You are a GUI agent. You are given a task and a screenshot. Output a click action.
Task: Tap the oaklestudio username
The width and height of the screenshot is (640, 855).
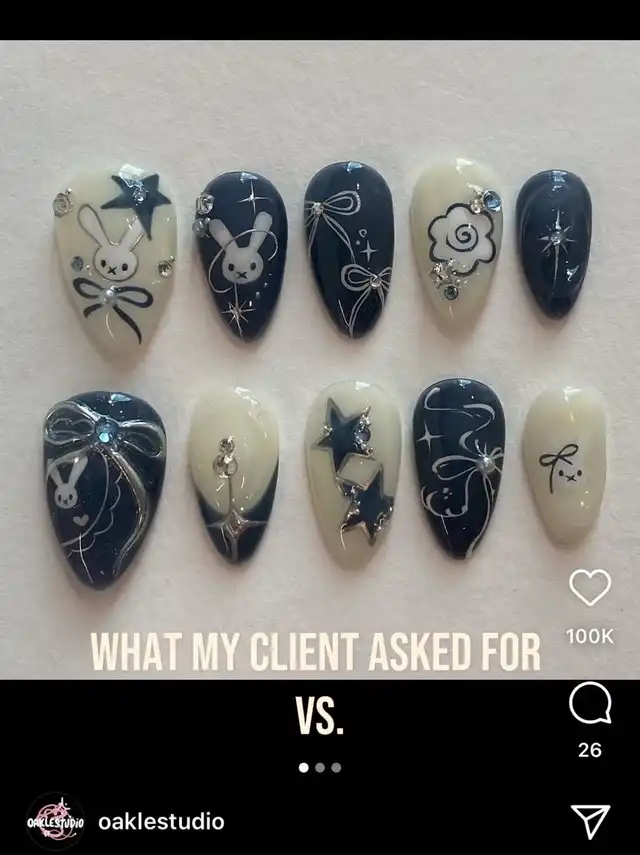(161, 822)
